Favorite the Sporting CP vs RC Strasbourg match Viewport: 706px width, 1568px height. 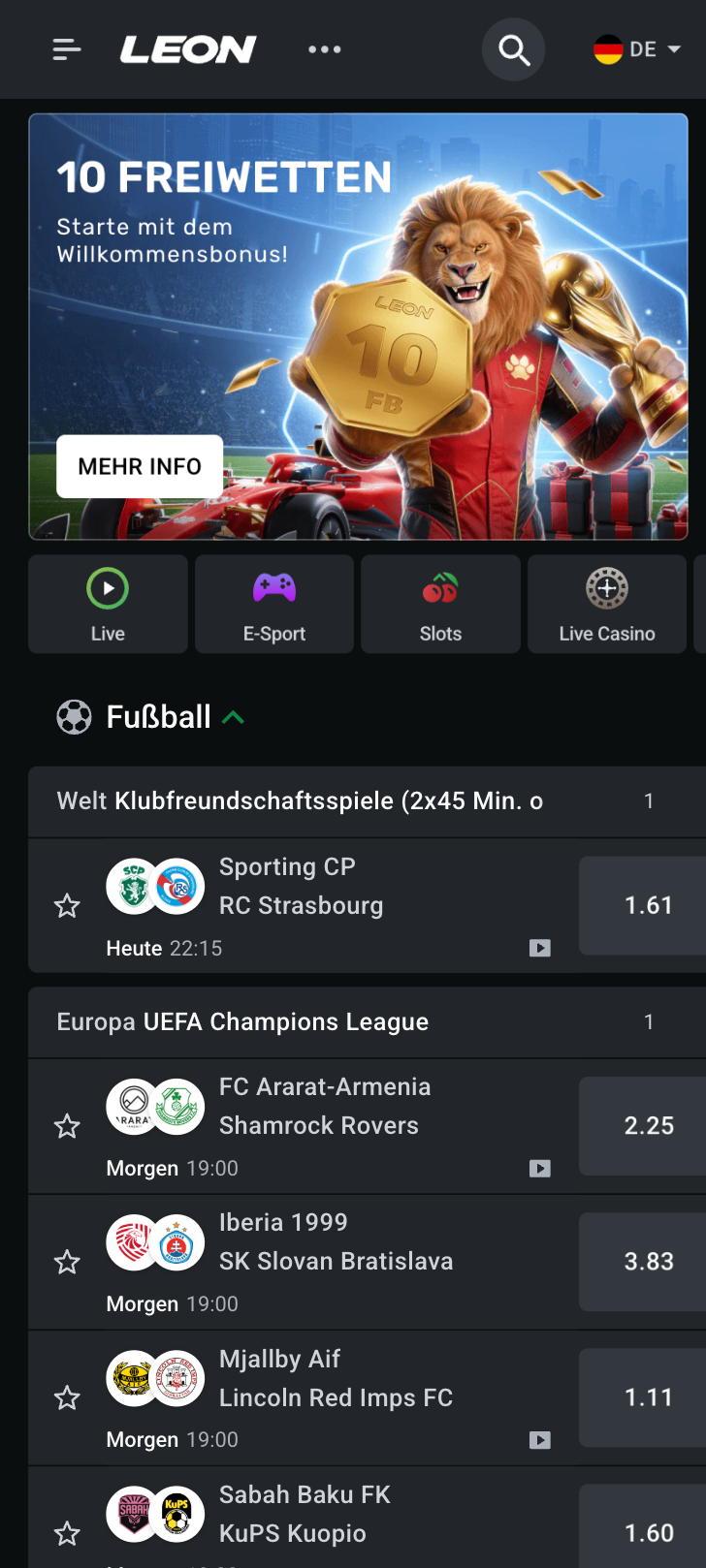tap(67, 906)
